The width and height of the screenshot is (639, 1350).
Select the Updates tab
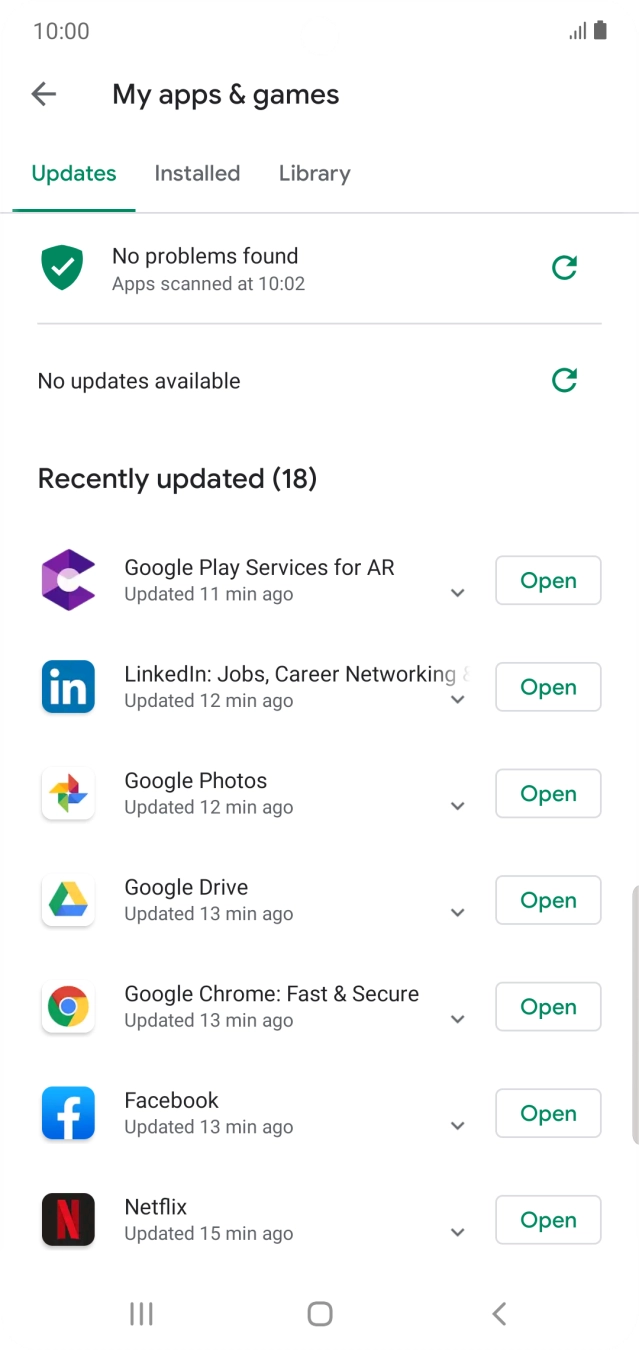pos(74,173)
